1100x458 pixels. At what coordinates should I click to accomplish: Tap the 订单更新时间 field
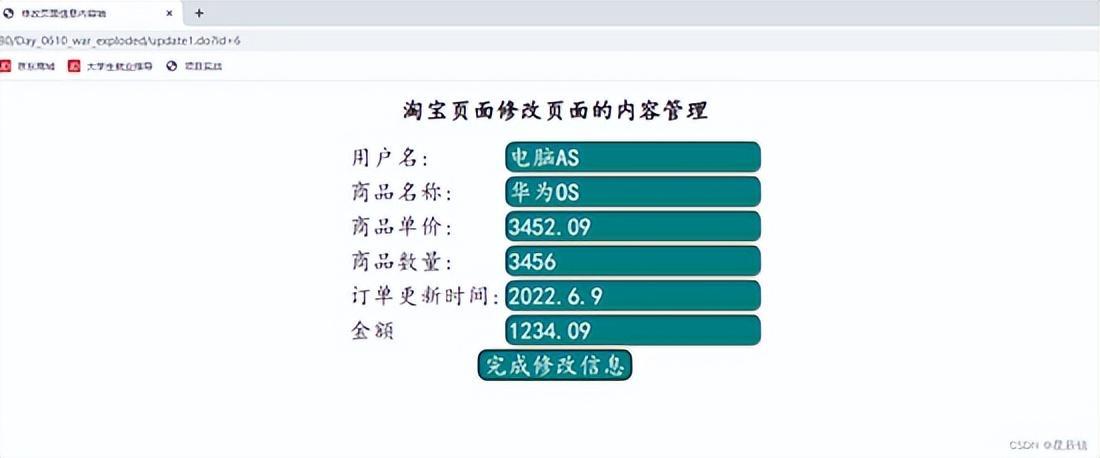click(632, 296)
